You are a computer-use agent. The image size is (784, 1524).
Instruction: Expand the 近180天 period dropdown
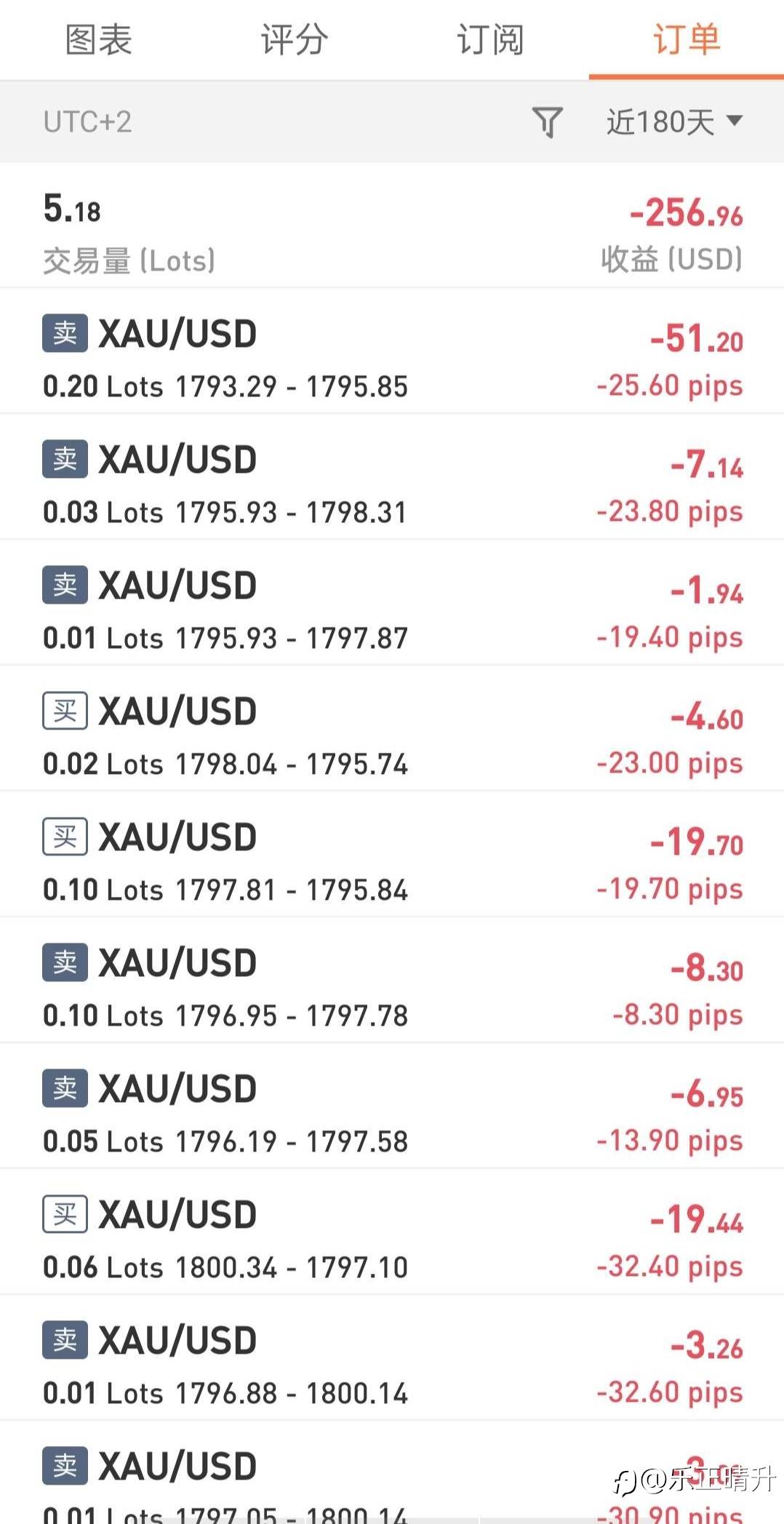(x=674, y=121)
